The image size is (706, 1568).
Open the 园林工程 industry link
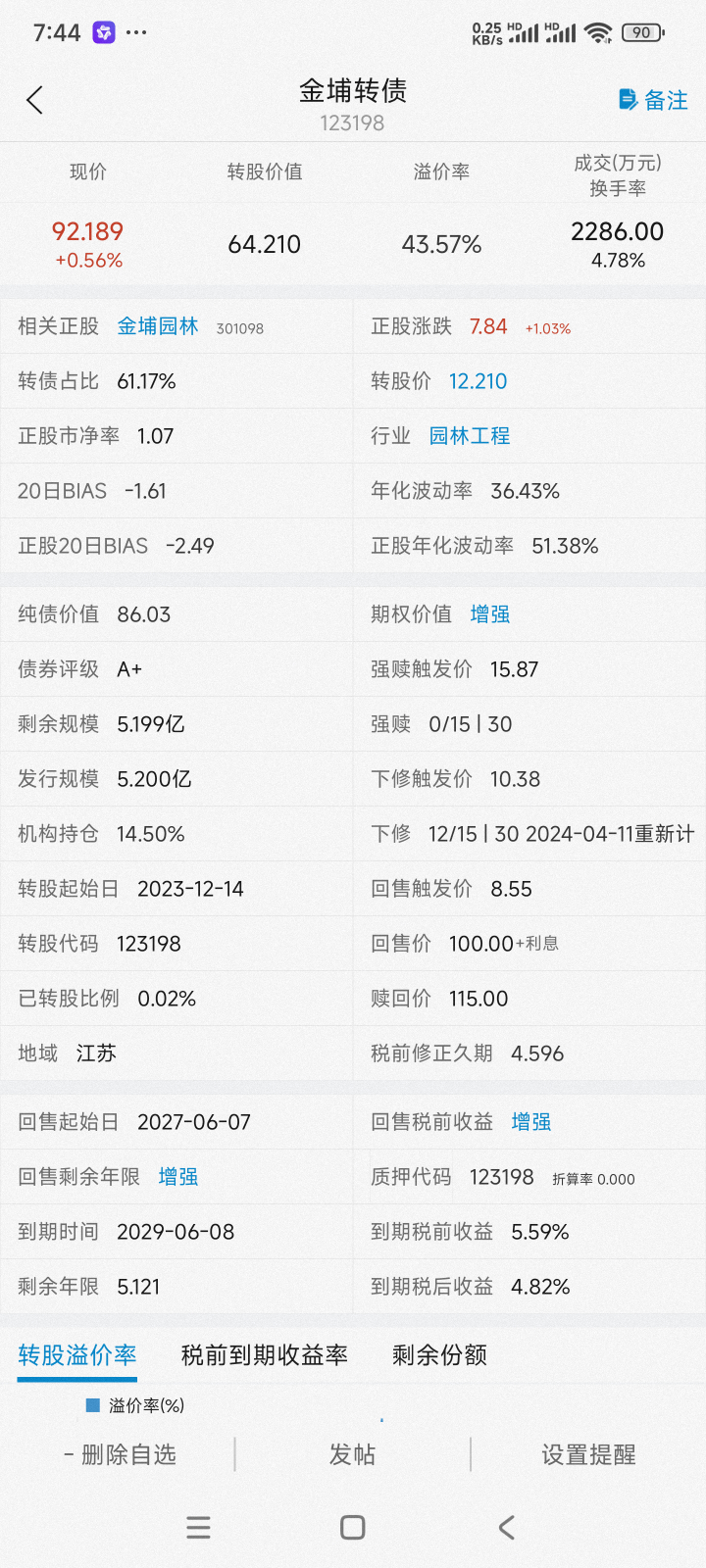(x=470, y=436)
